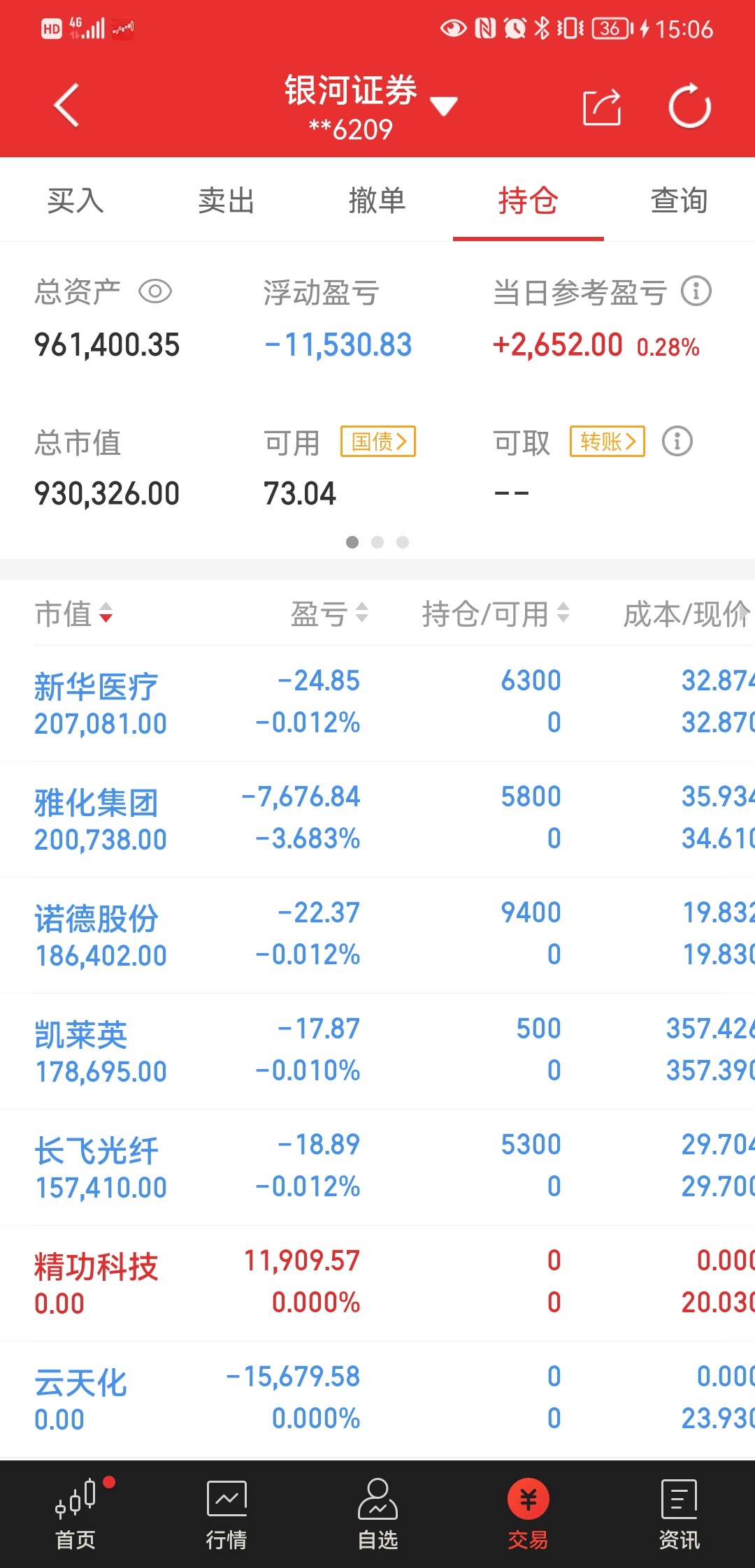Hide total assets with the eye icon
Image resolution: width=755 pixels, height=1568 pixels.
coord(155,291)
